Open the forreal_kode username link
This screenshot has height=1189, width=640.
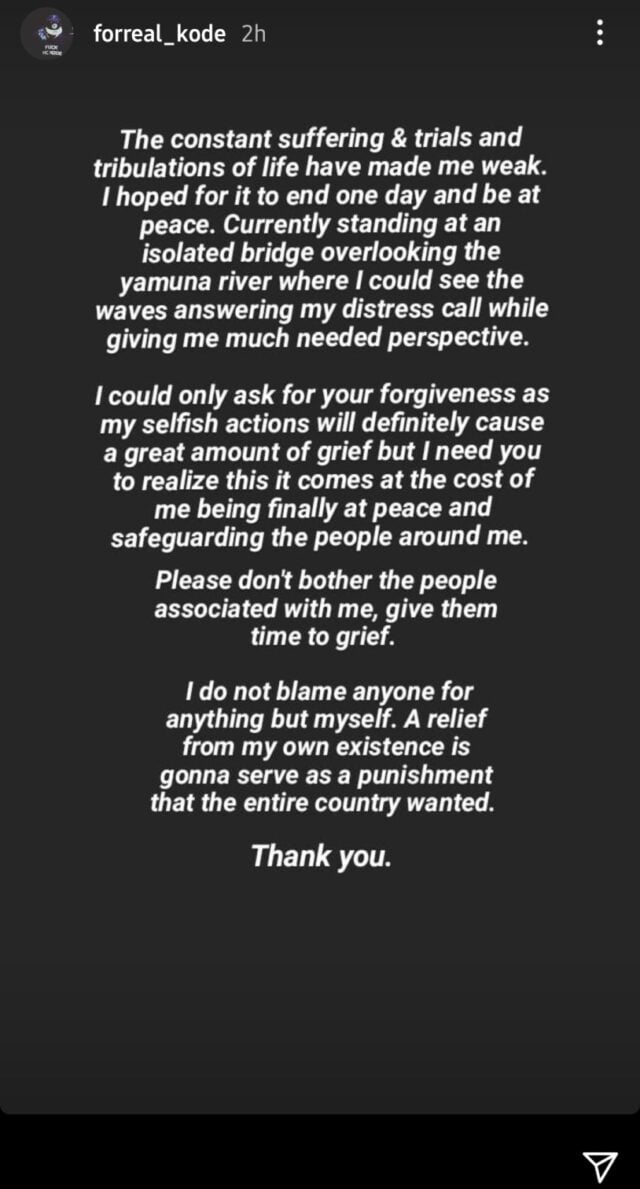tap(159, 33)
